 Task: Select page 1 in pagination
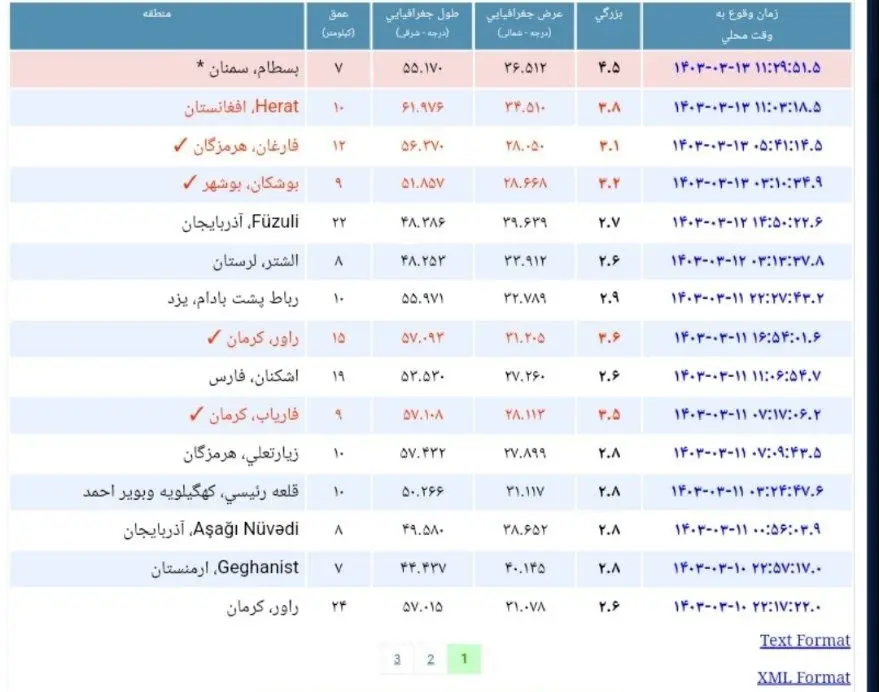point(464,658)
